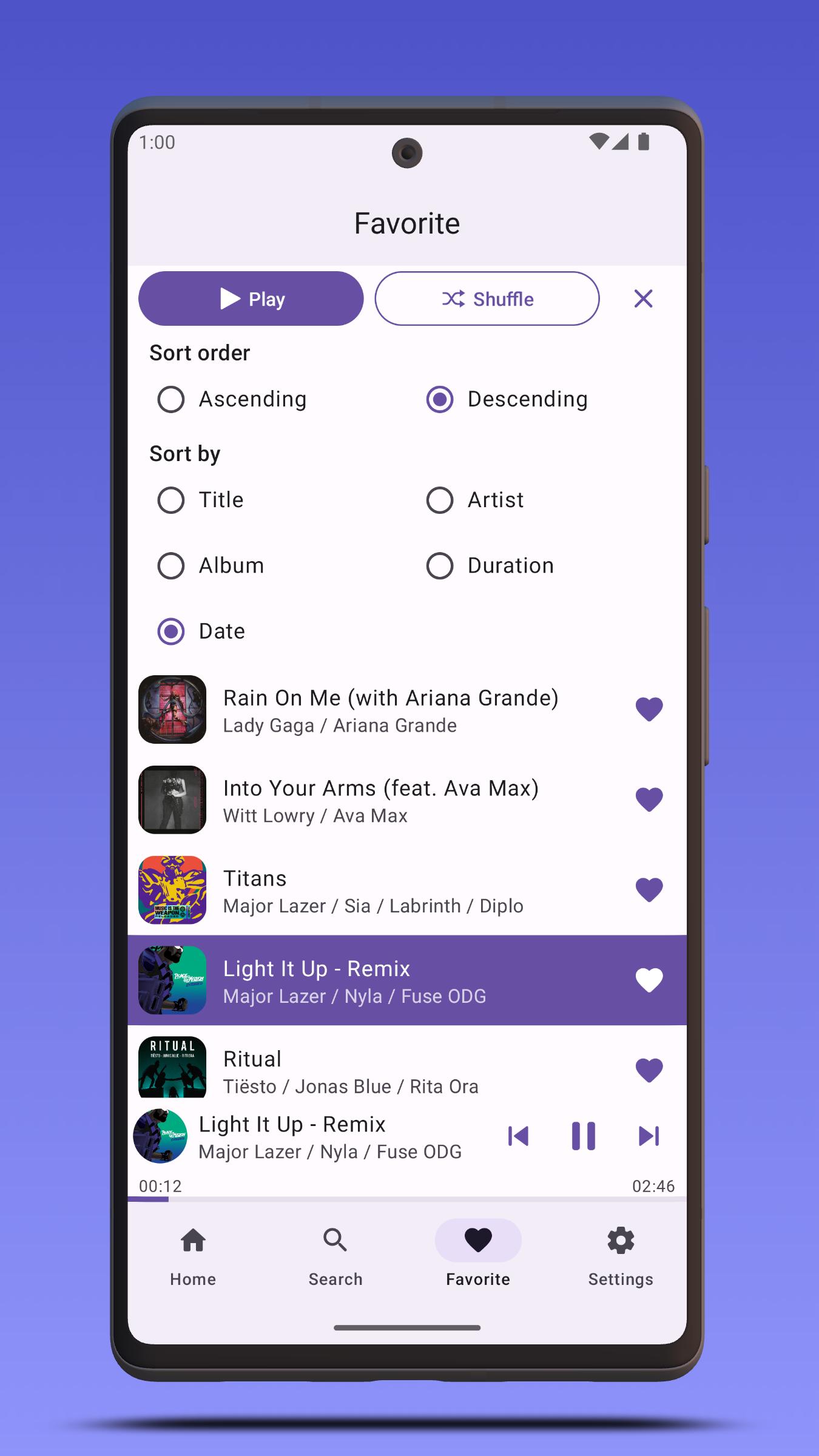Screen dimensions: 819x1456
Task: Sort by Artist
Action: pyautogui.click(x=475, y=500)
